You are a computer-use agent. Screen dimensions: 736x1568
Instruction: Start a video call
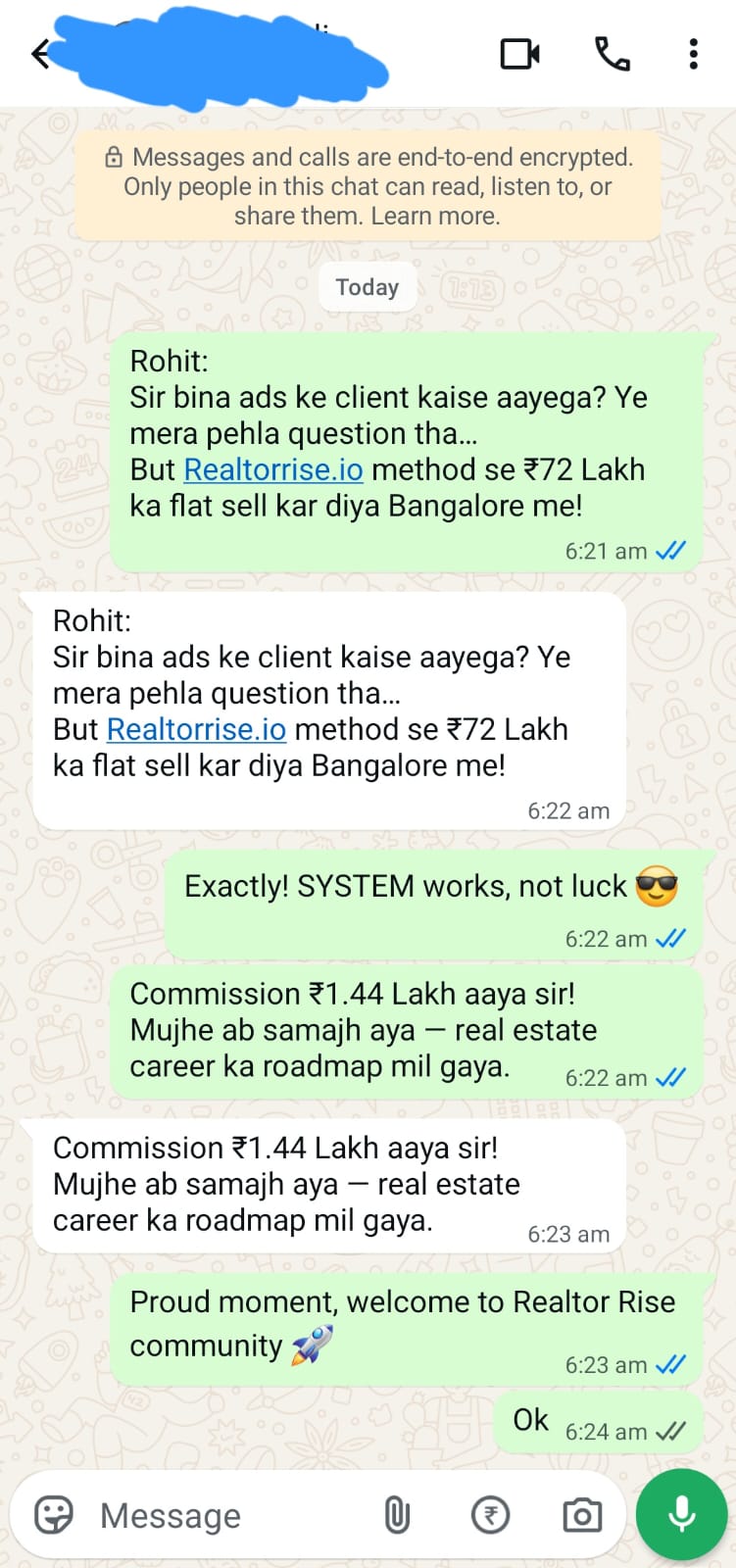tap(519, 54)
